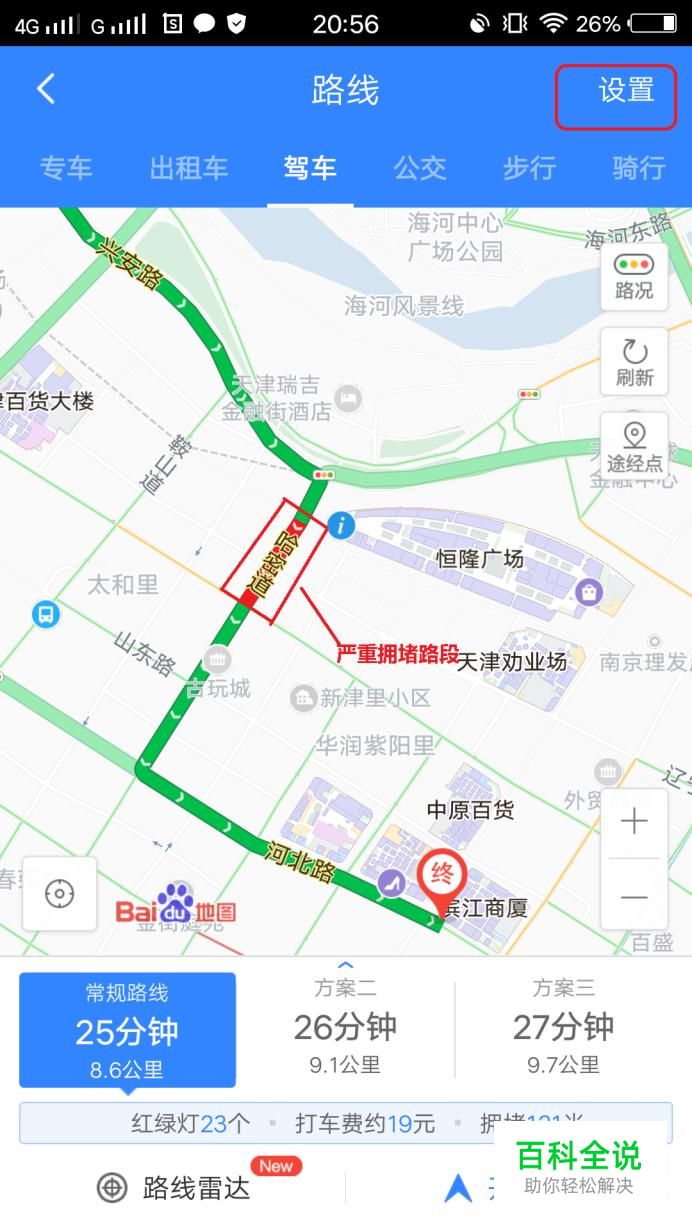This screenshot has width=692, height=1230.
Task: Open 设置 in the top right
Action: [x=626, y=90]
